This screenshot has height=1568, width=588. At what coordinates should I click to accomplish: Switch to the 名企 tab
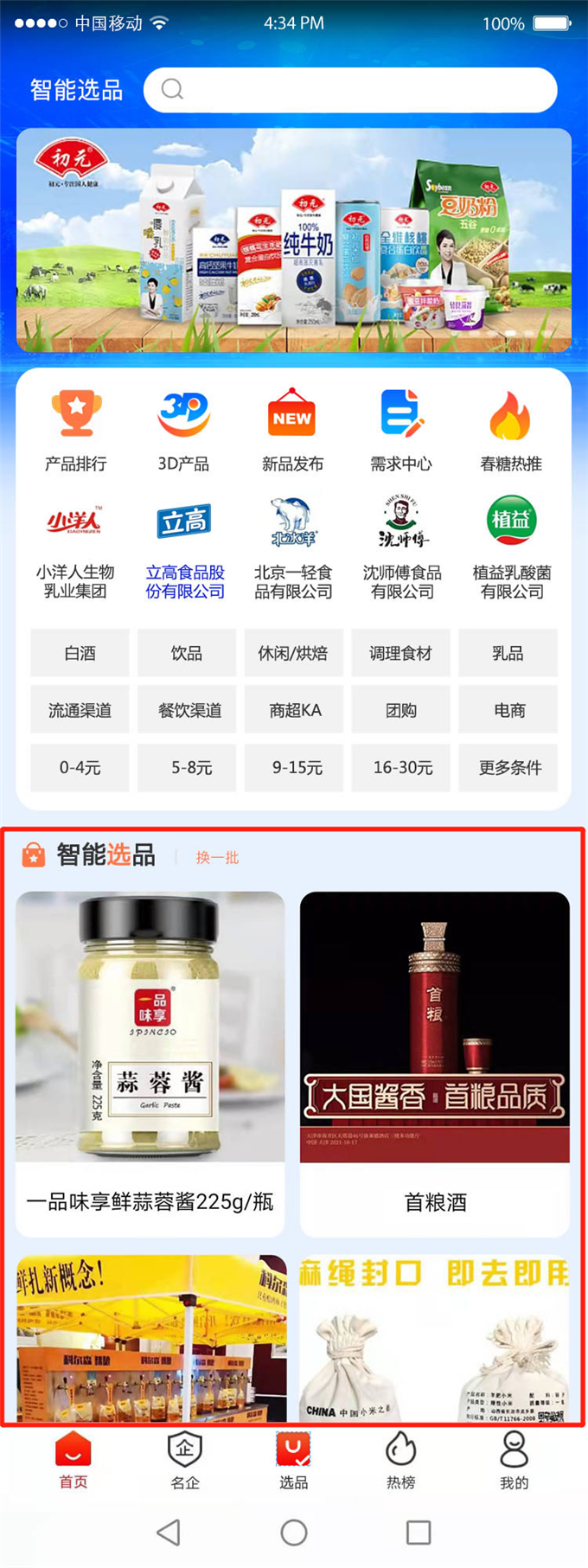point(184,1461)
